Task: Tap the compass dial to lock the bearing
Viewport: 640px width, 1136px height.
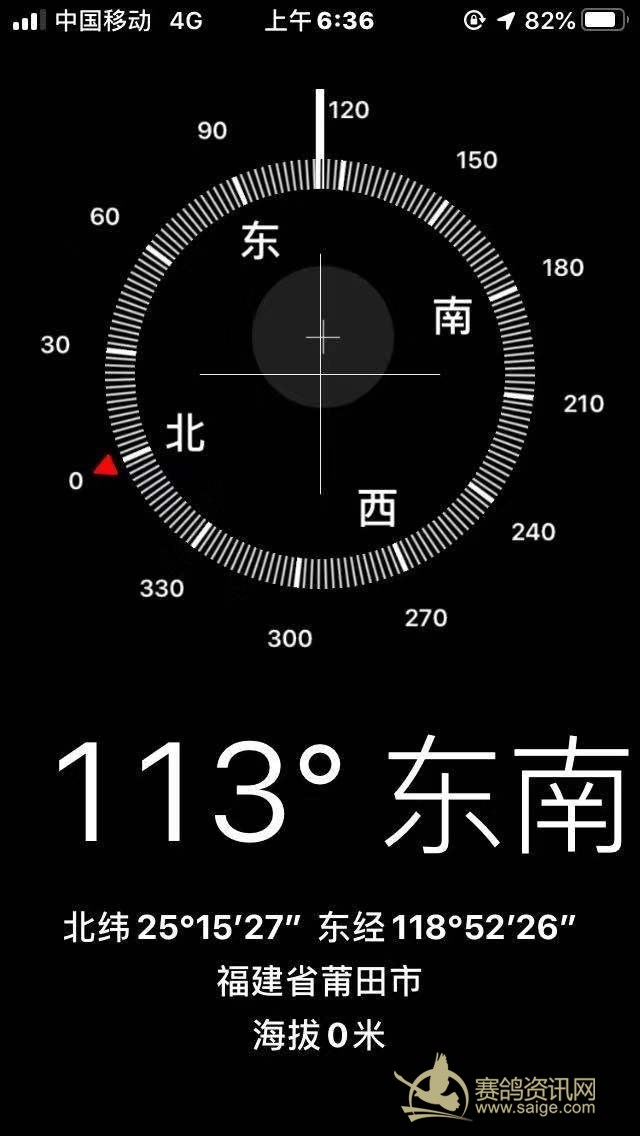Action: pyautogui.click(x=320, y=373)
